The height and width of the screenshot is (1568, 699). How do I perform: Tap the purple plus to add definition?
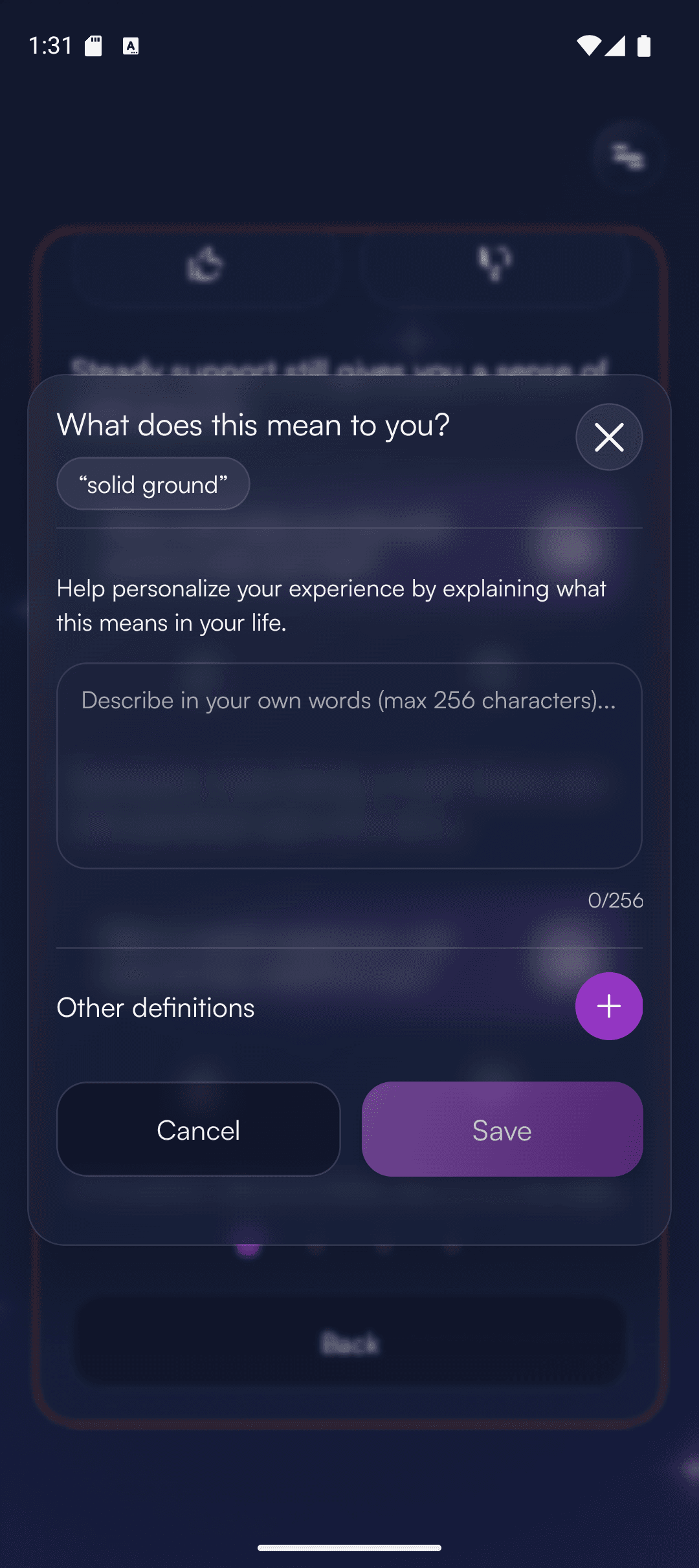(x=608, y=1006)
